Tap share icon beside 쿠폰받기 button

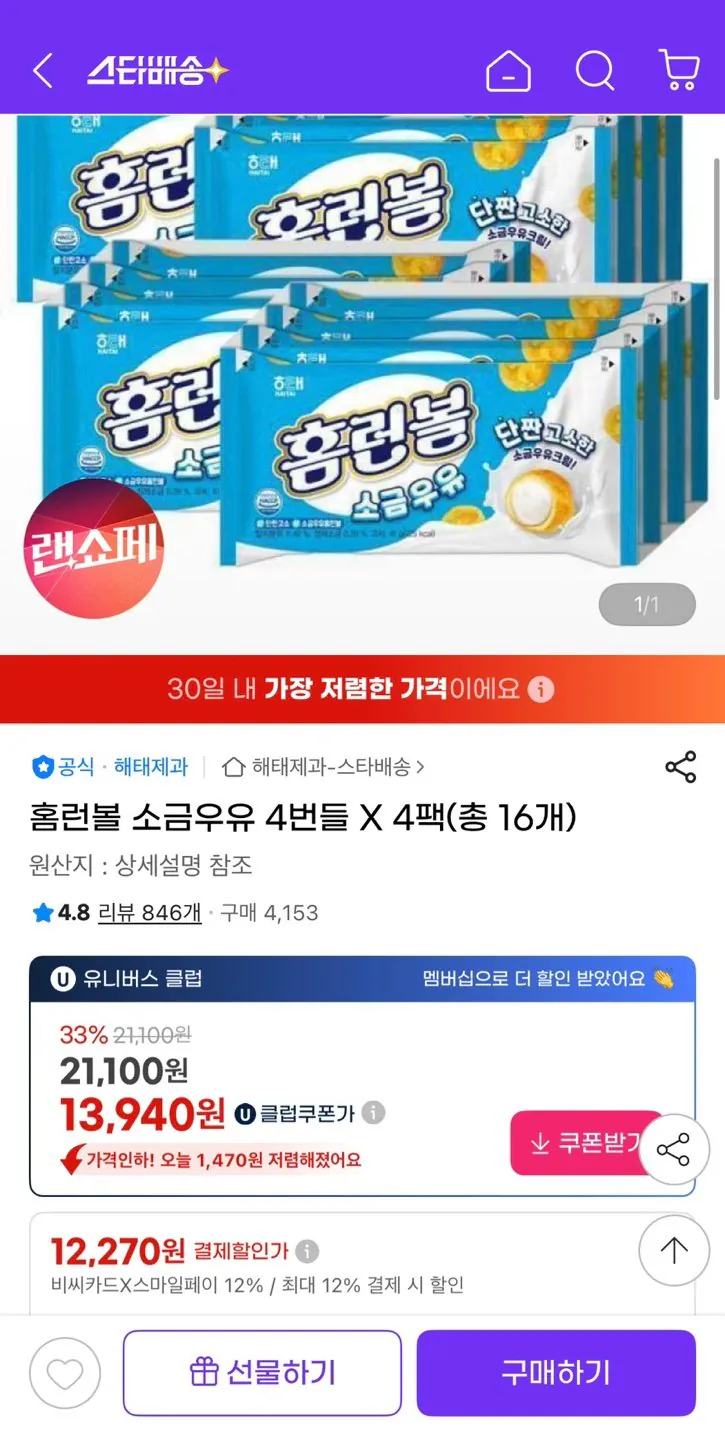tap(674, 1151)
